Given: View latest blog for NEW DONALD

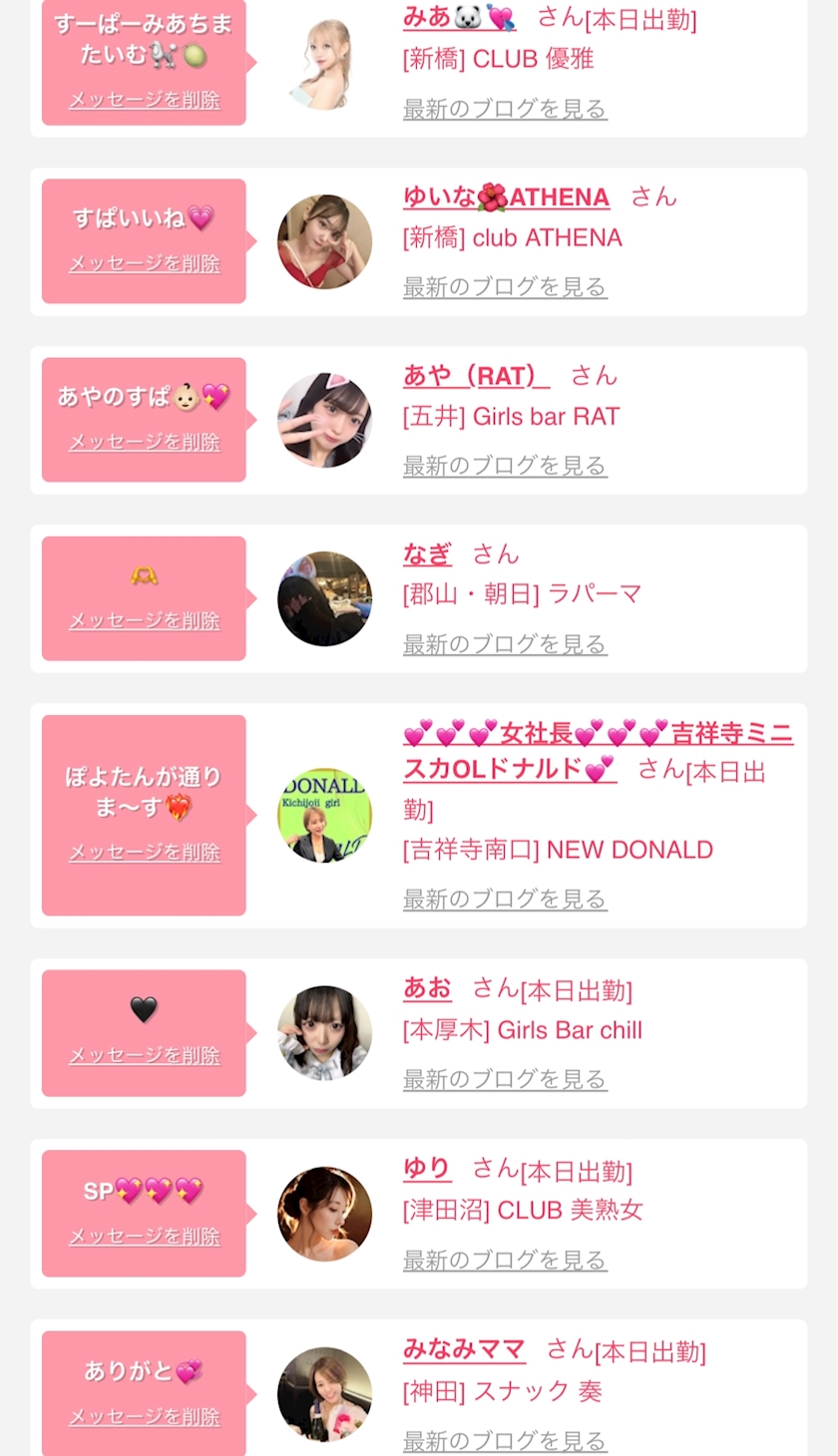Looking at the screenshot, I should pos(505,900).
